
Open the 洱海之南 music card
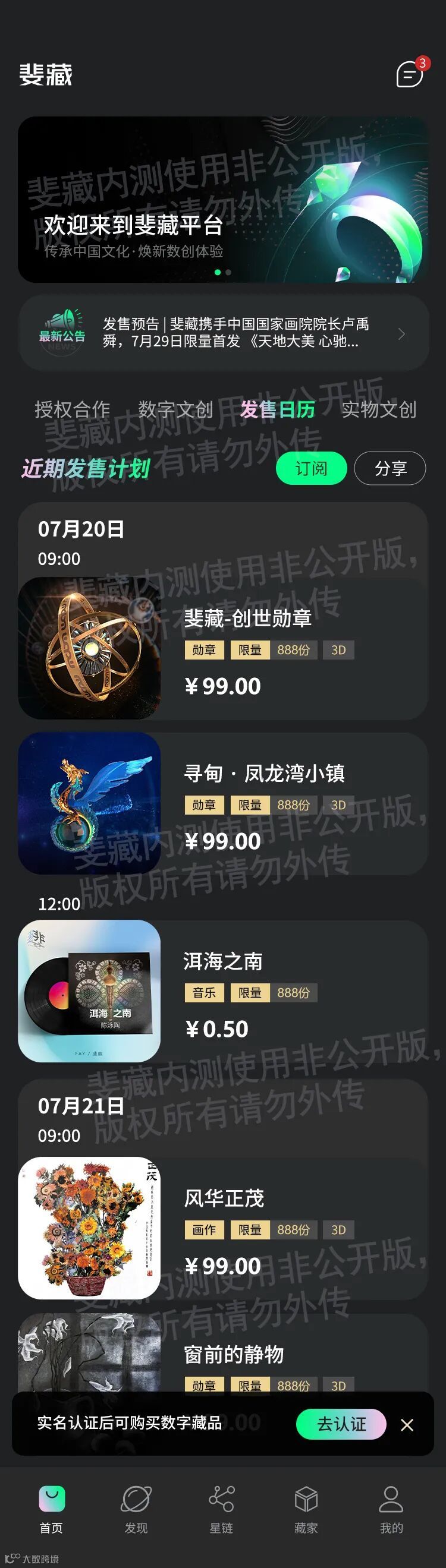(223, 991)
